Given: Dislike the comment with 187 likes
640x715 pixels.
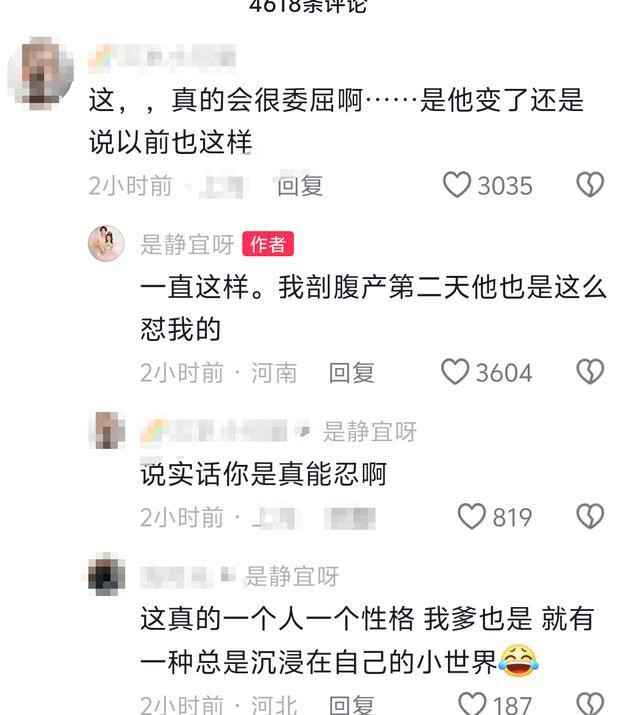Looking at the screenshot, I should (x=590, y=703).
